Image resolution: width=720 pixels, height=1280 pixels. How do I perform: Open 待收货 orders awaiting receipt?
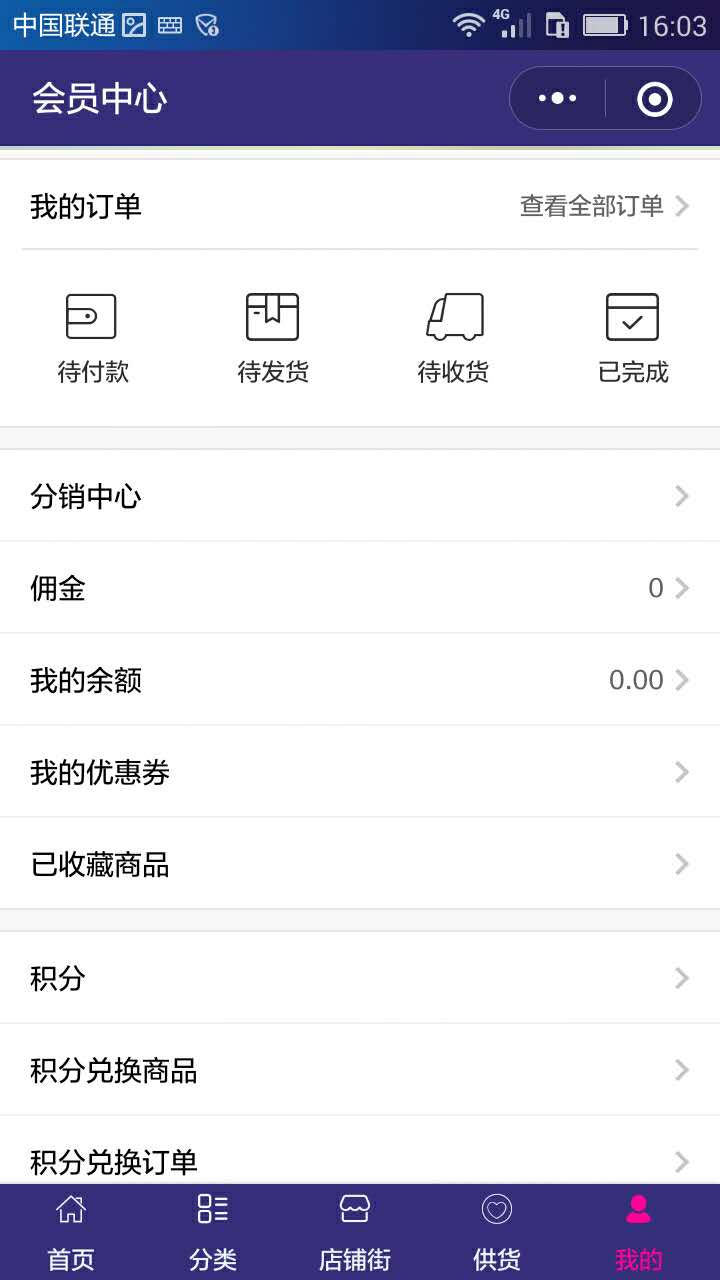453,339
